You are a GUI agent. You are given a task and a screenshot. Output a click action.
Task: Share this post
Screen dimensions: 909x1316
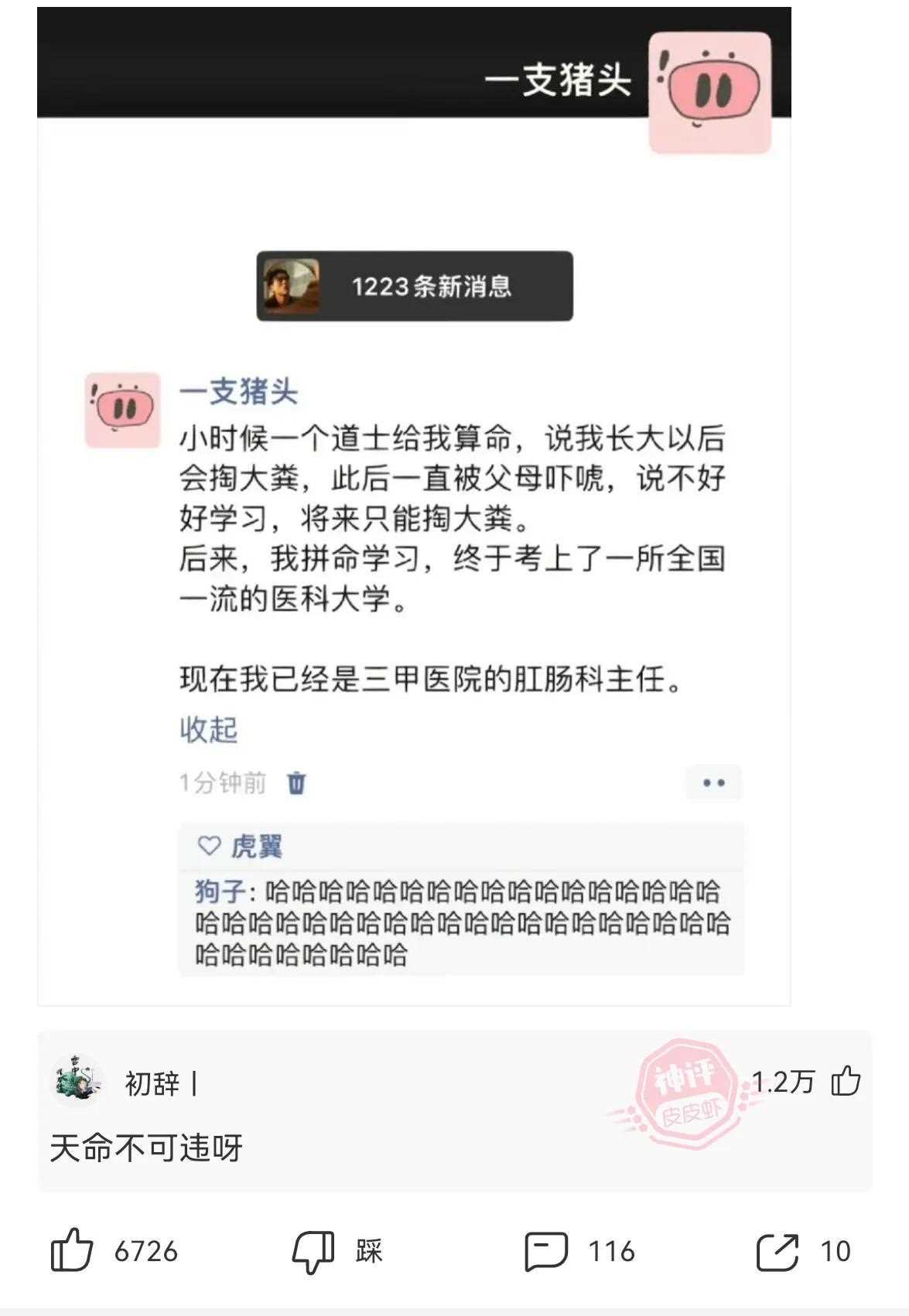[777, 1250]
